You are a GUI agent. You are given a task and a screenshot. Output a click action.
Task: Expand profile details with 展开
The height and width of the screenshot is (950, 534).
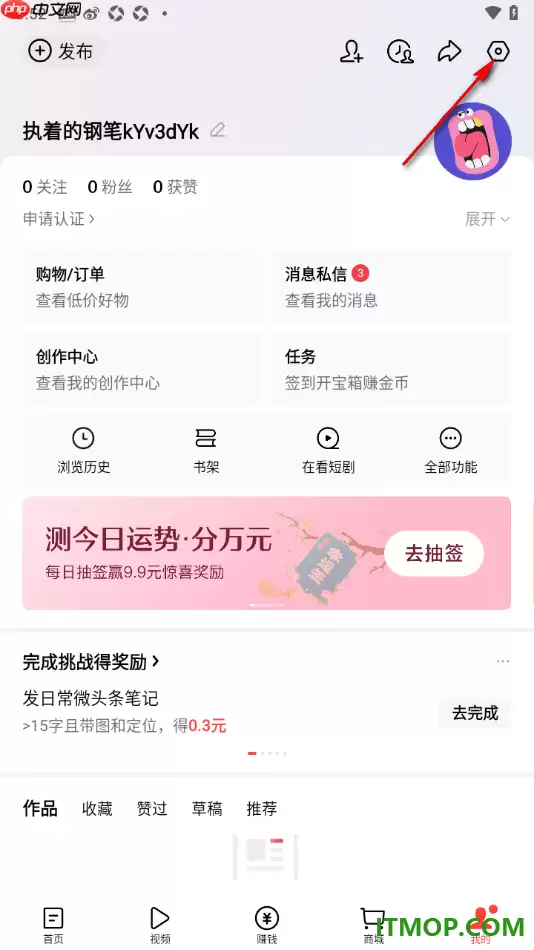tap(487, 219)
